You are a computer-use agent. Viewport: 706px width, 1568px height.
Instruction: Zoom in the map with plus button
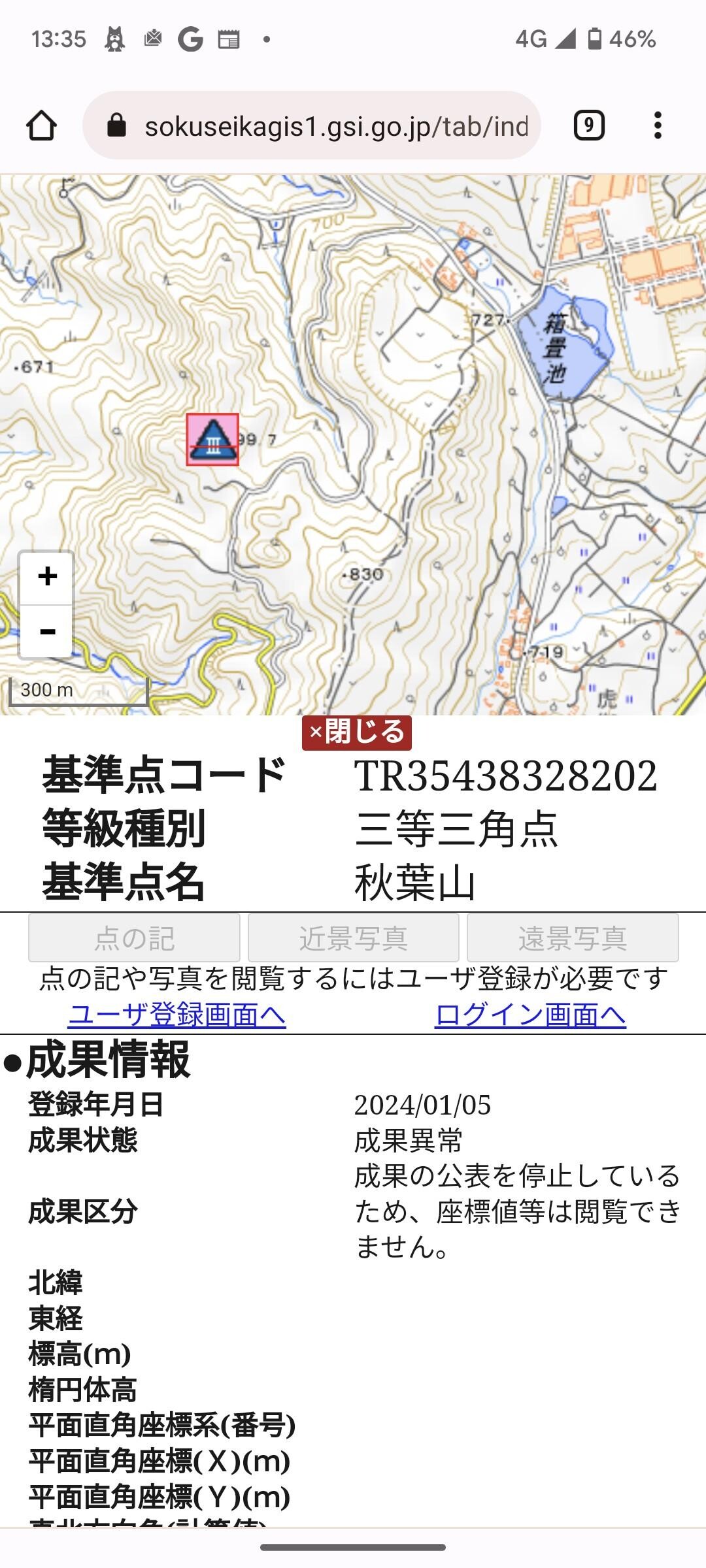point(46,577)
